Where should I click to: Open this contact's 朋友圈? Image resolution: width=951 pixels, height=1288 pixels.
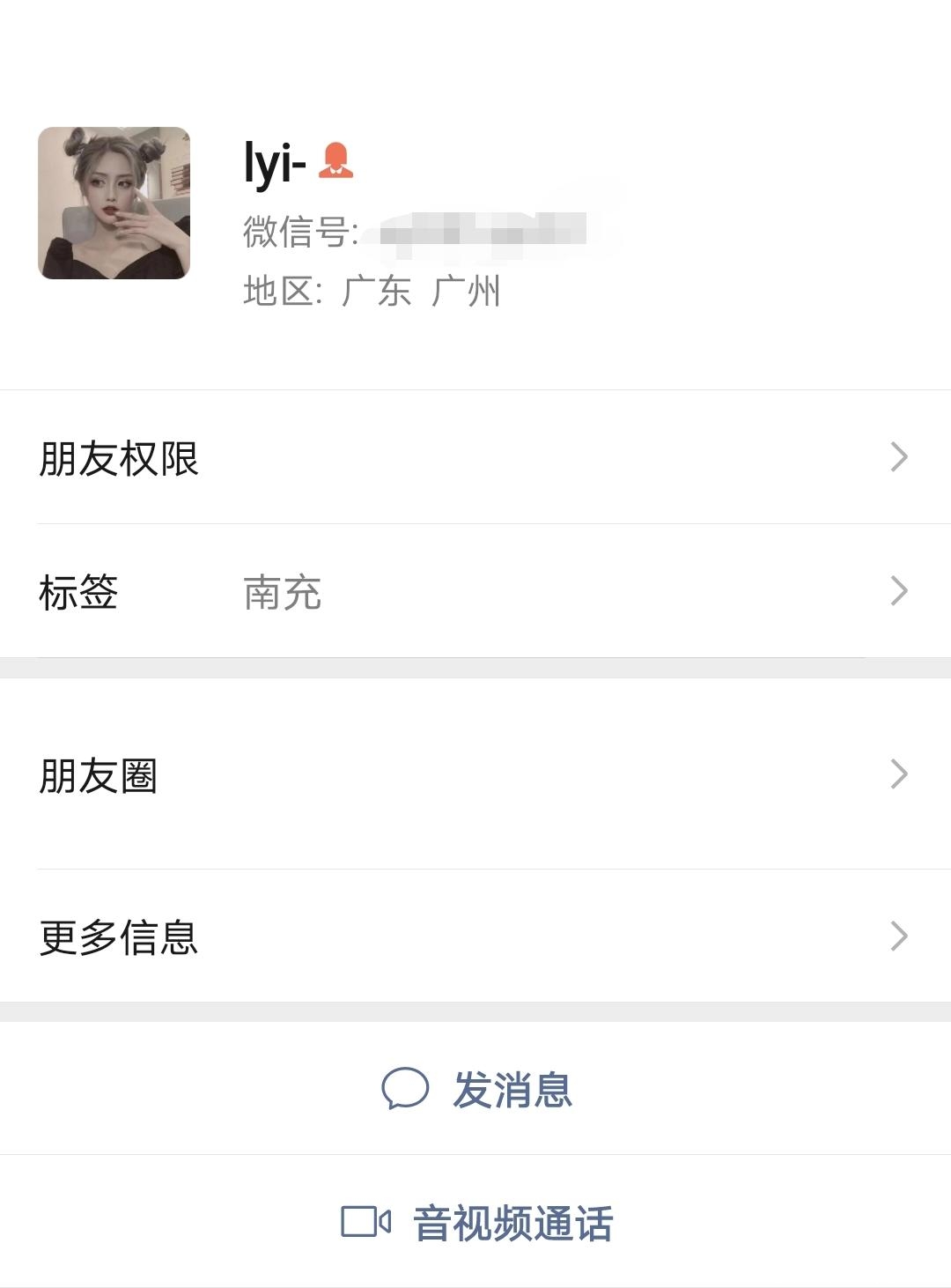click(x=475, y=775)
